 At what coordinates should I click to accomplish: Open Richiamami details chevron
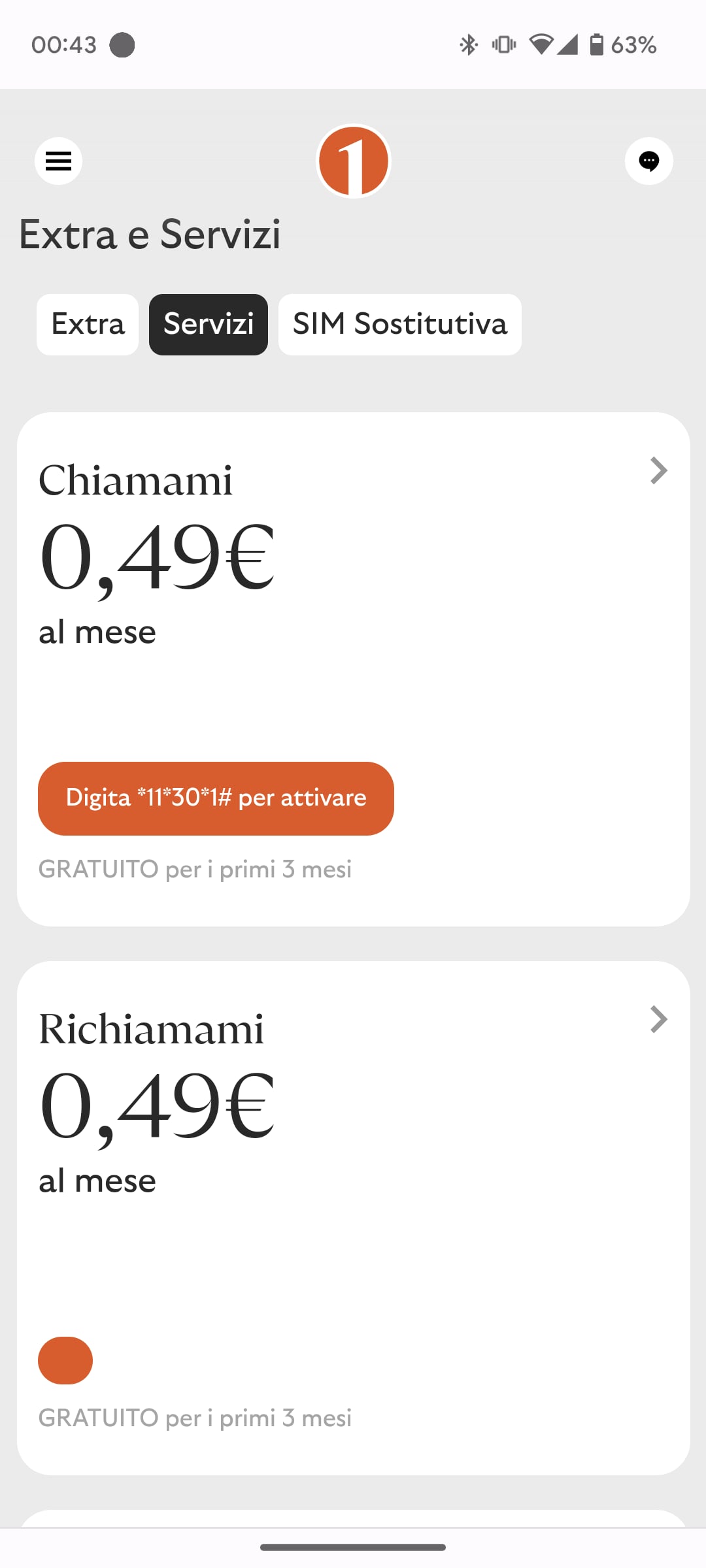click(x=659, y=1019)
